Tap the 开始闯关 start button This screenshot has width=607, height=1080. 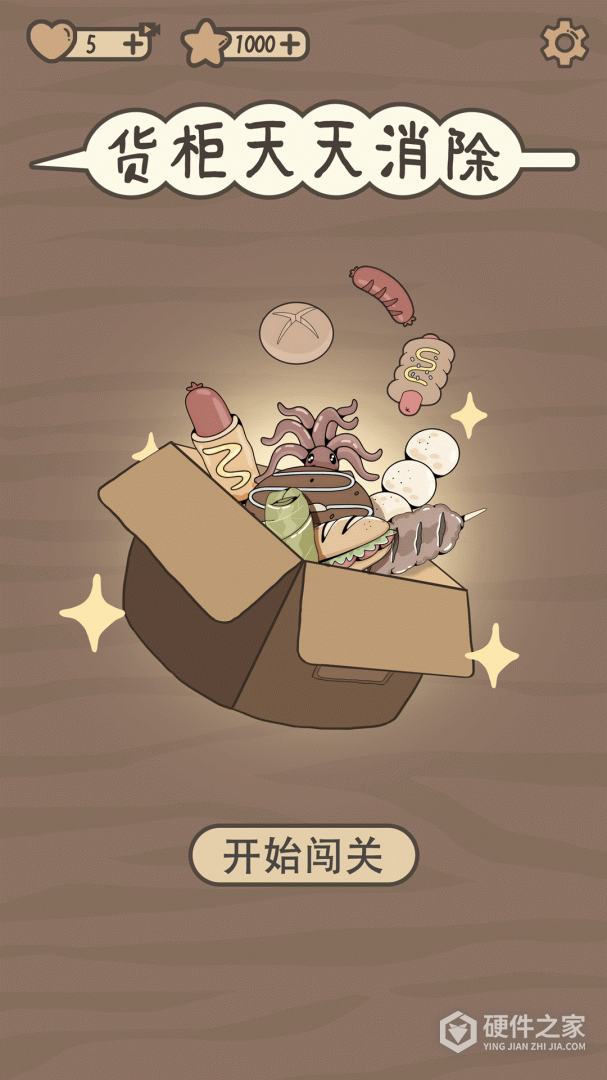click(x=303, y=855)
